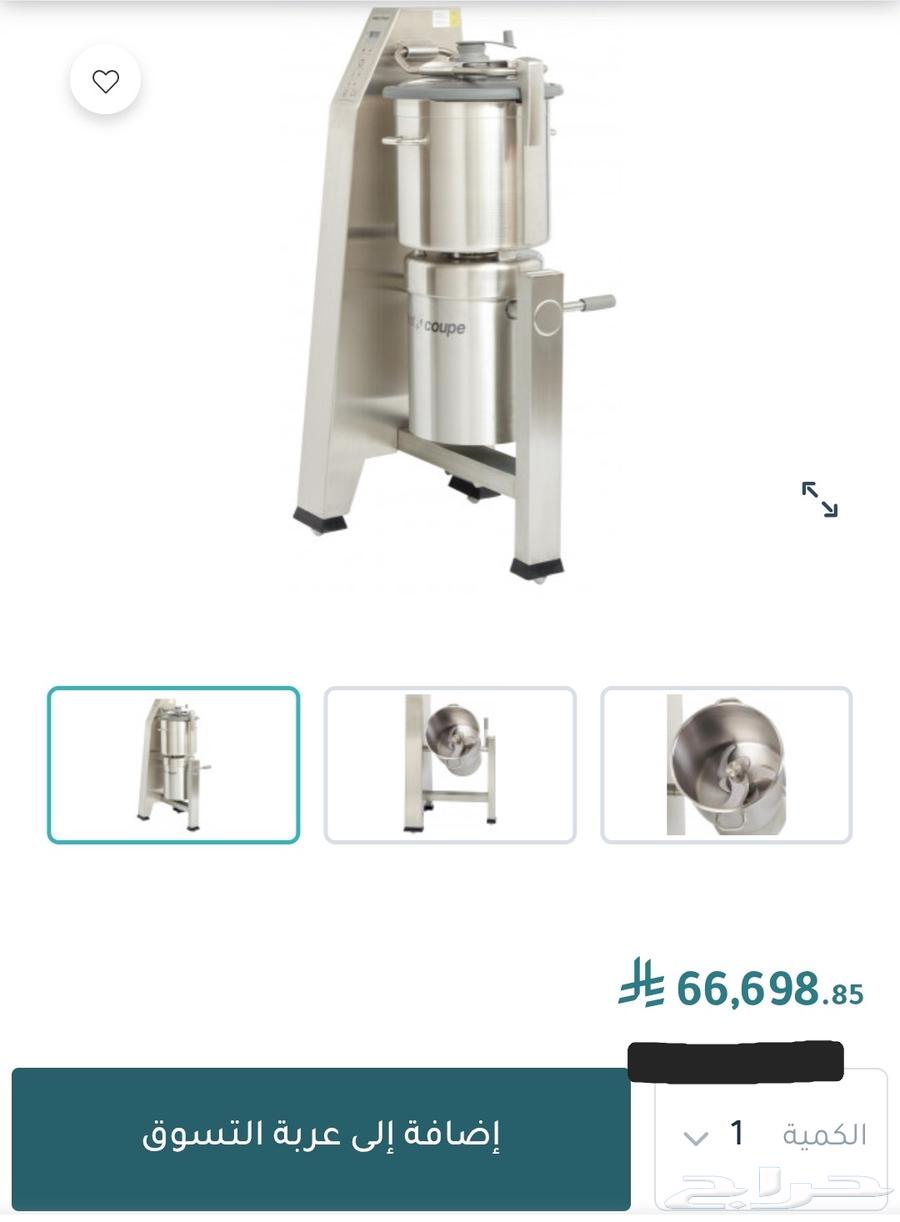Click the currency icon beside 66,698.85
This screenshot has height=1222, width=900.
tap(640, 985)
